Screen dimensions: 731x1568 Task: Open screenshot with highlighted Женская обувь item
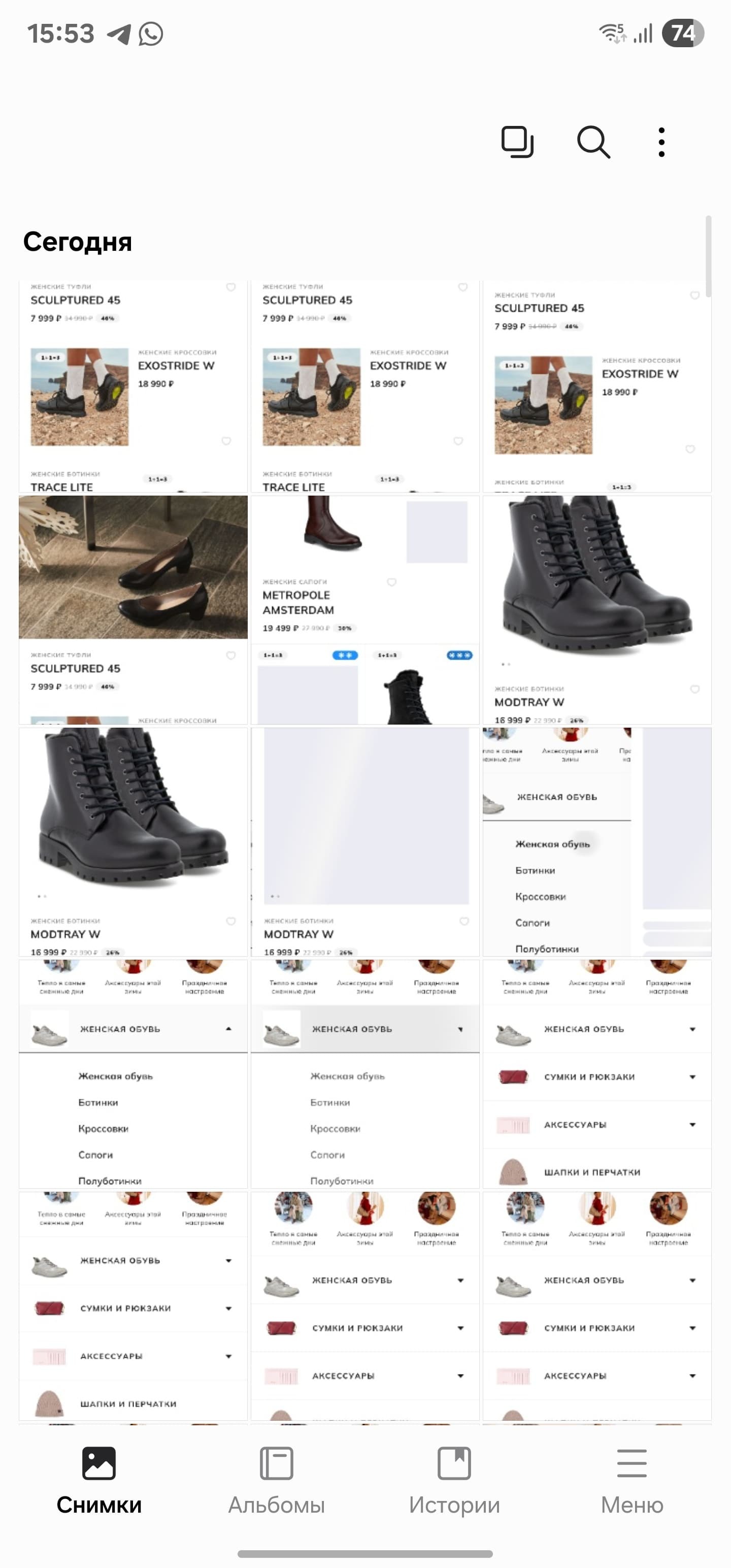click(x=596, y=841)
